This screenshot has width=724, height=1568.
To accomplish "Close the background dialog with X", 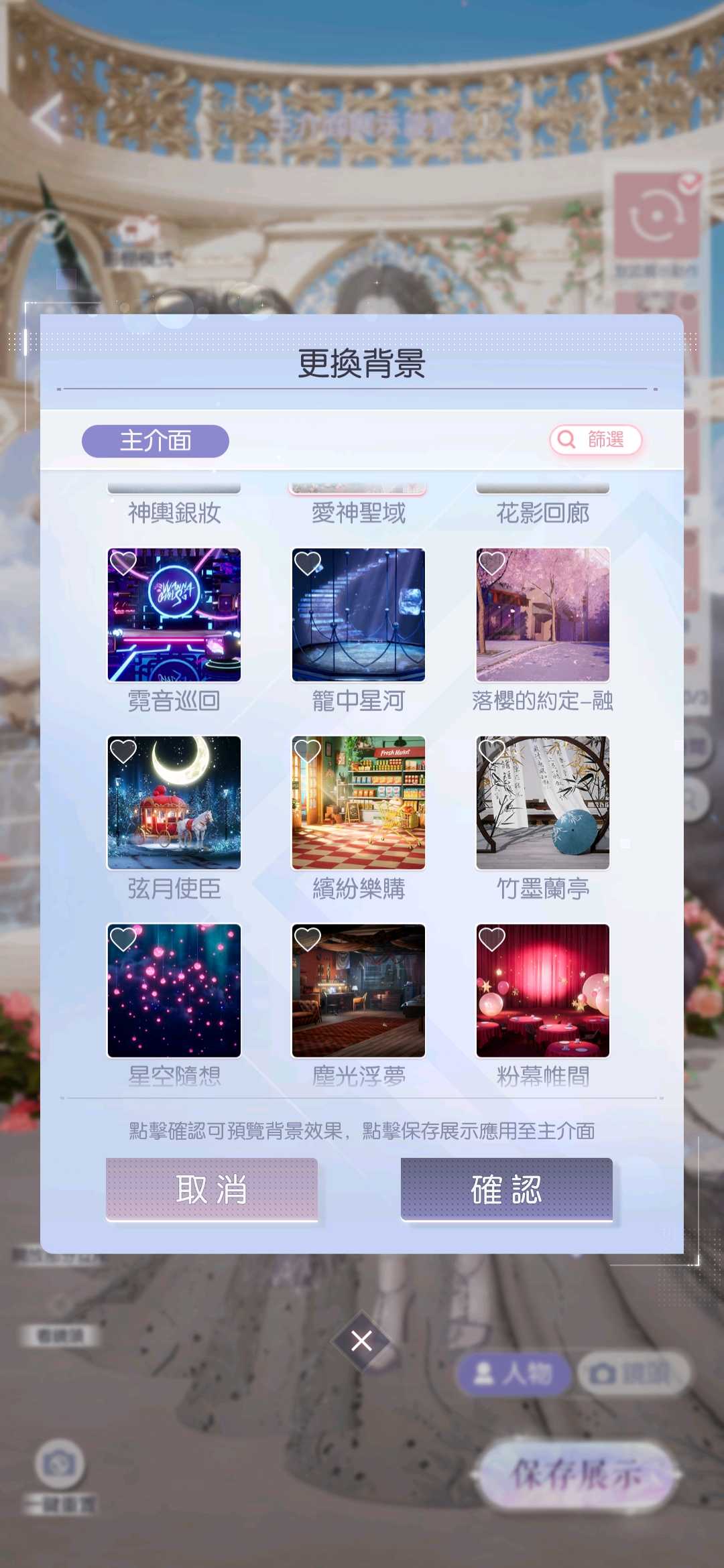I will click(361, 1341).
